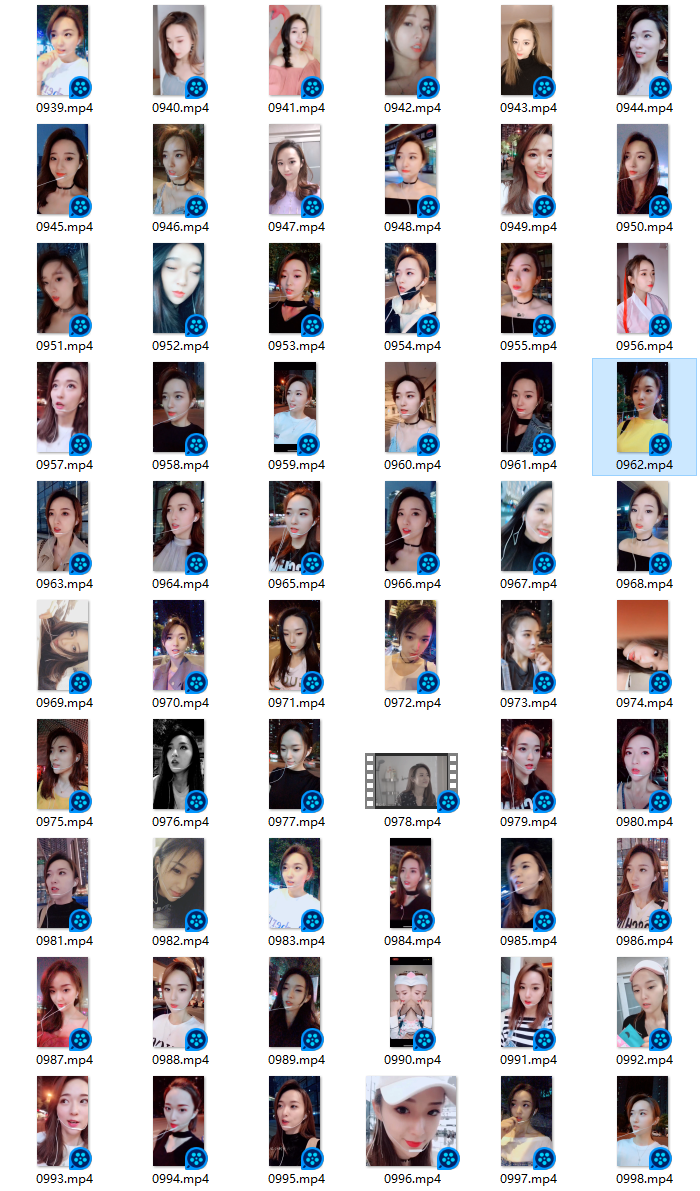This screenshot has height=1191, width=700.
Task: Open the 0984.mp4 file
Action: point(411,884)
